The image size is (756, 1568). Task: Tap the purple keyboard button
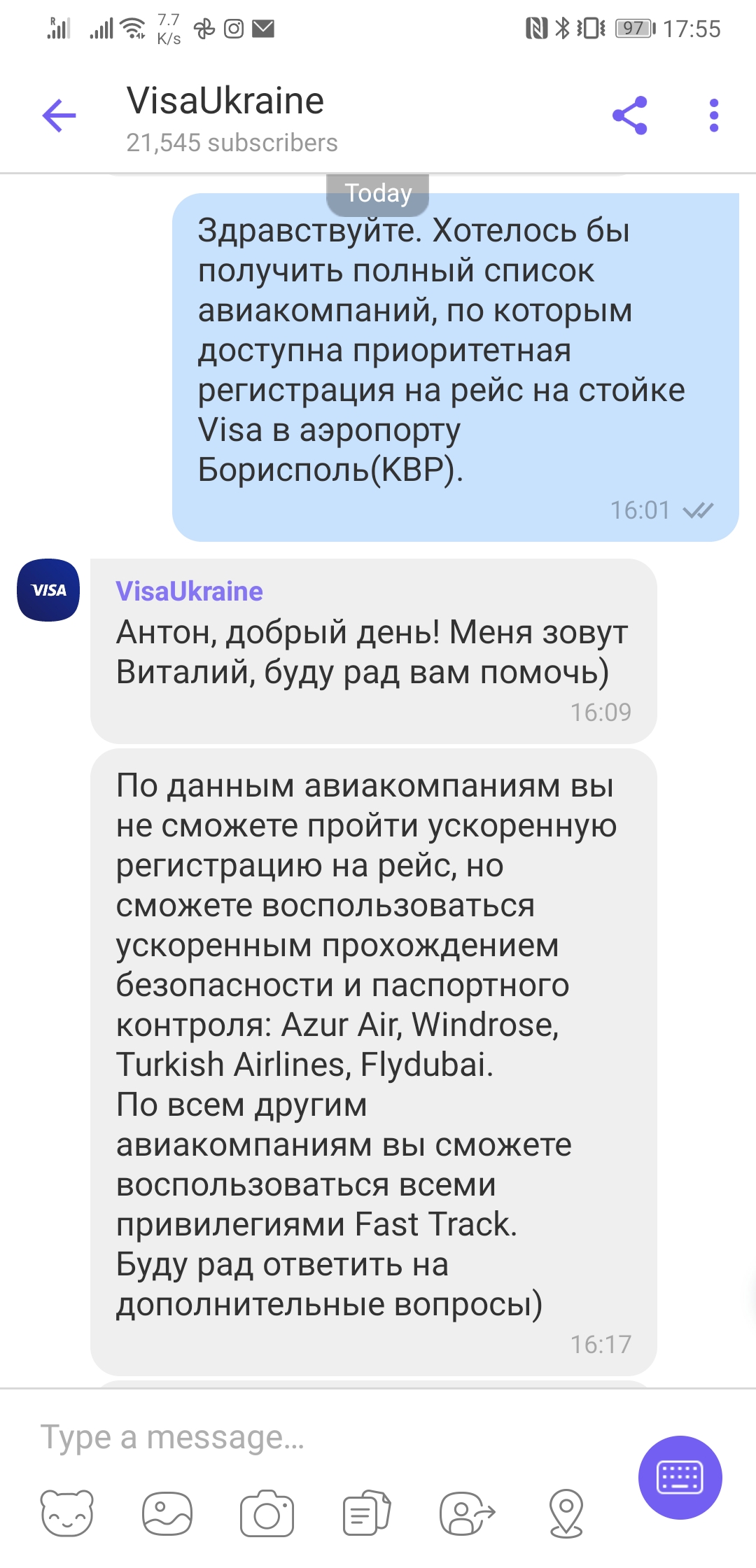680,1478
